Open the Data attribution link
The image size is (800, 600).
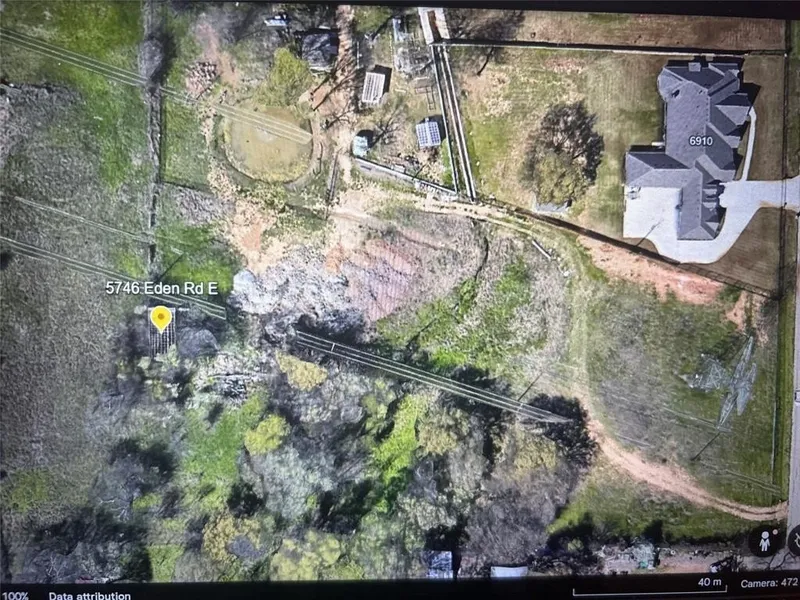click(x=90, y=595)
